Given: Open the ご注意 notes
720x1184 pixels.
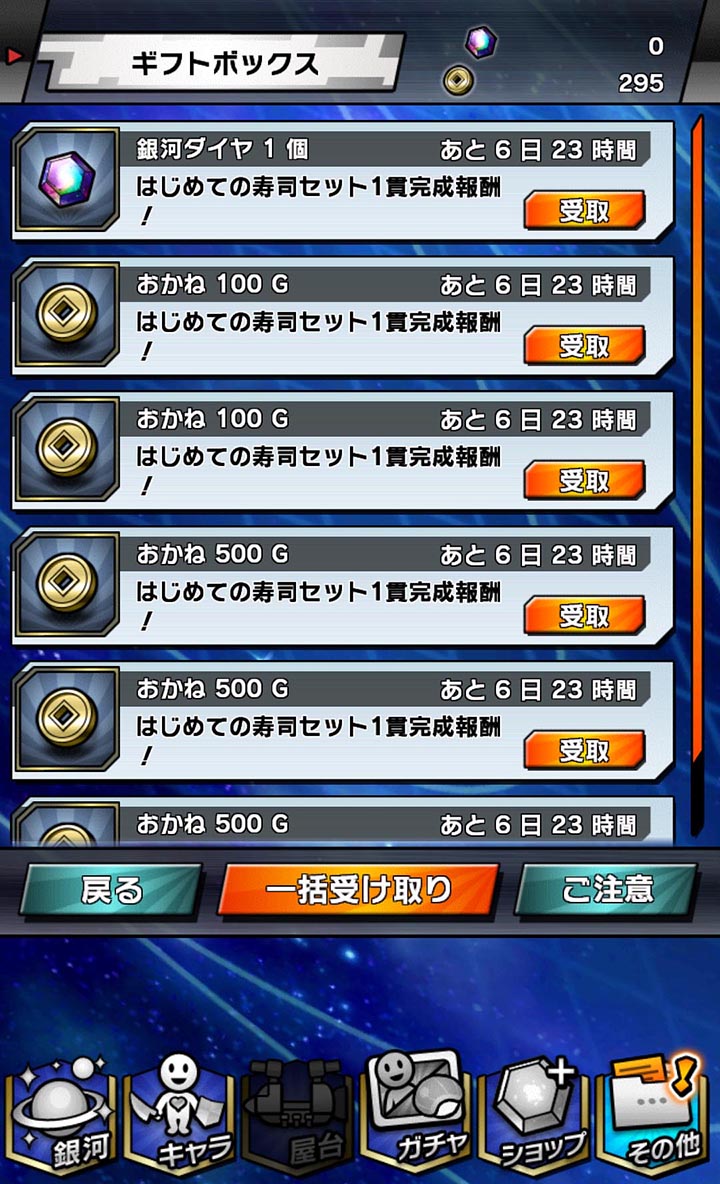Looking at the screenshot, I should point(606,889).
